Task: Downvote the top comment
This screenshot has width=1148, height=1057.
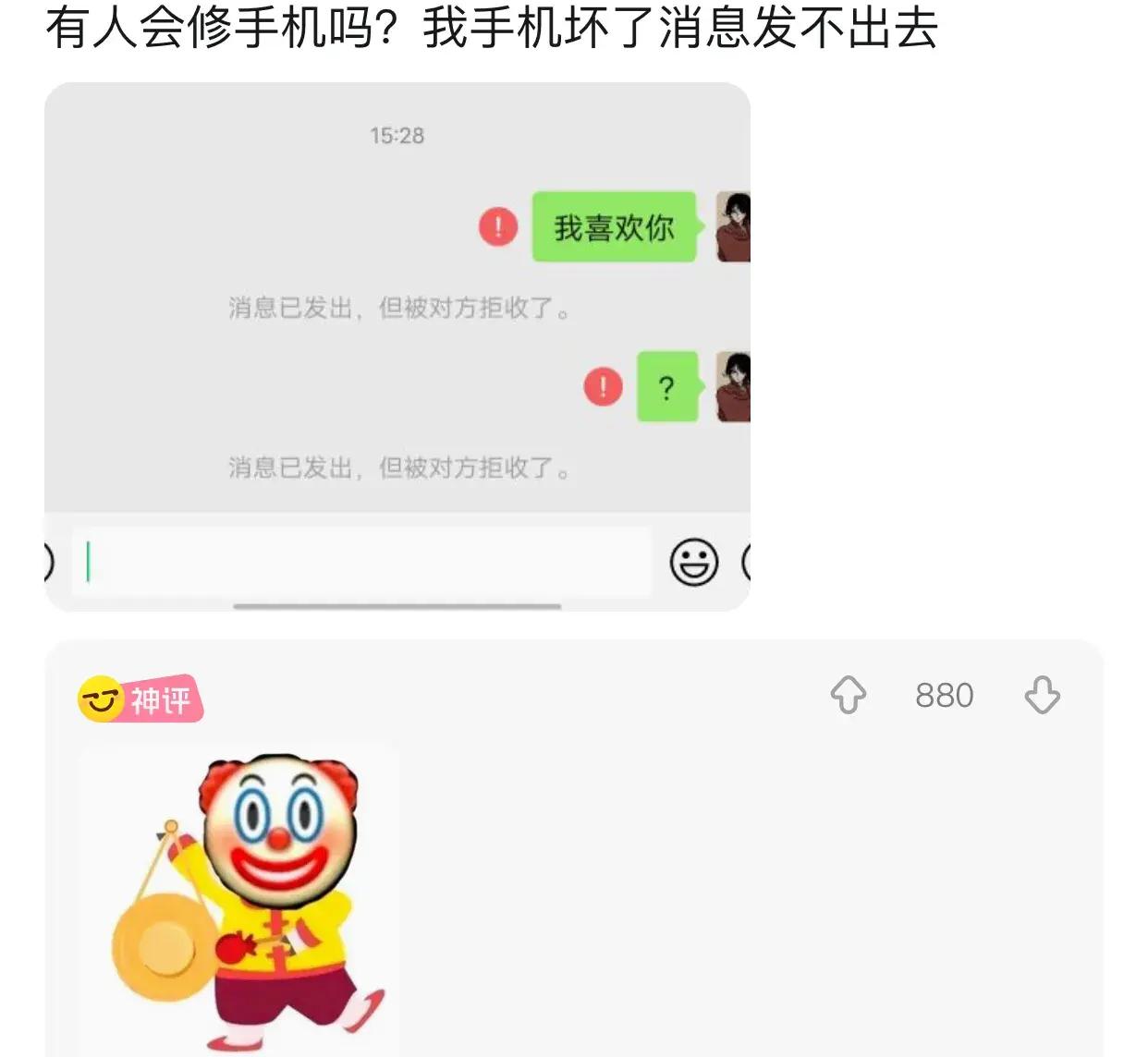Action: [x=1042, y=695]
